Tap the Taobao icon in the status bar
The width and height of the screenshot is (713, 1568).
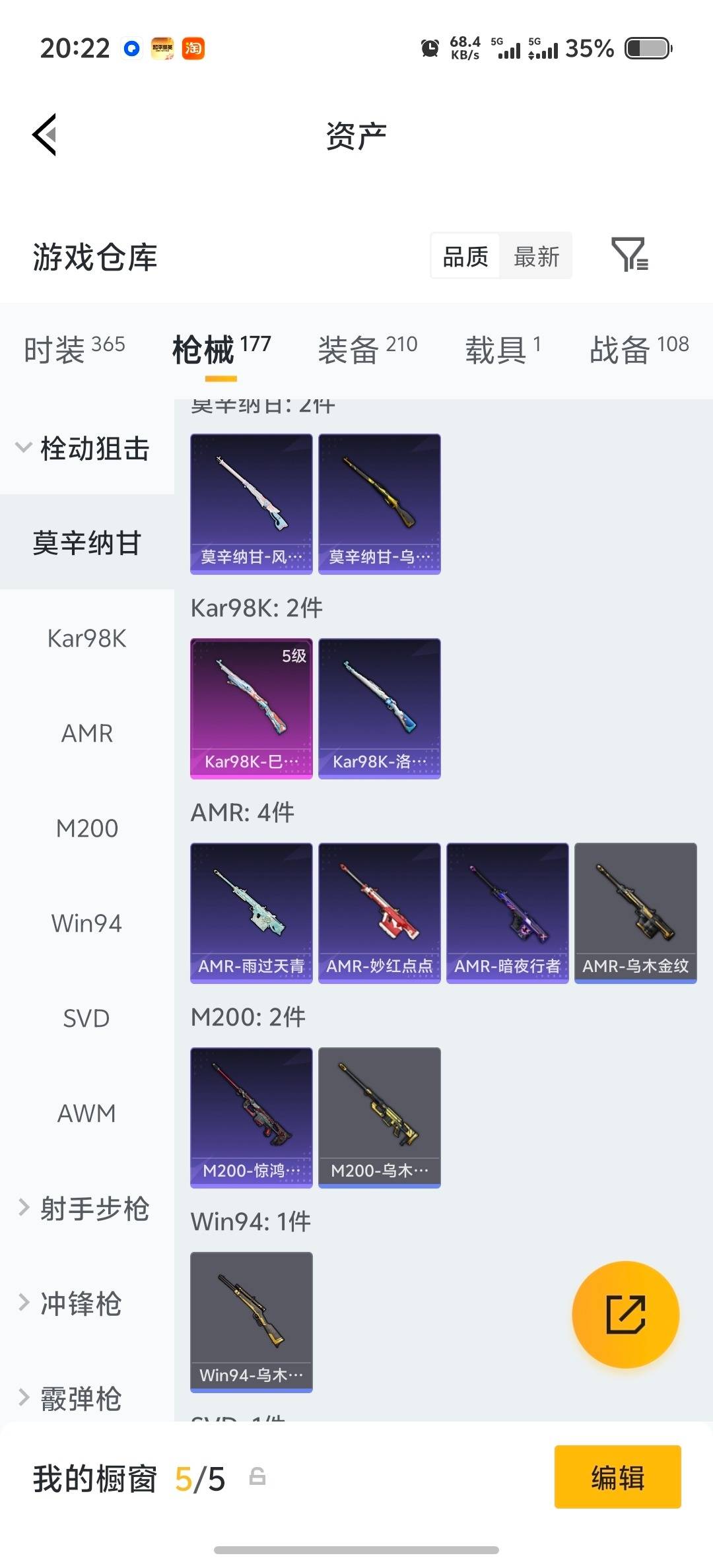click(x=193, y=48)
